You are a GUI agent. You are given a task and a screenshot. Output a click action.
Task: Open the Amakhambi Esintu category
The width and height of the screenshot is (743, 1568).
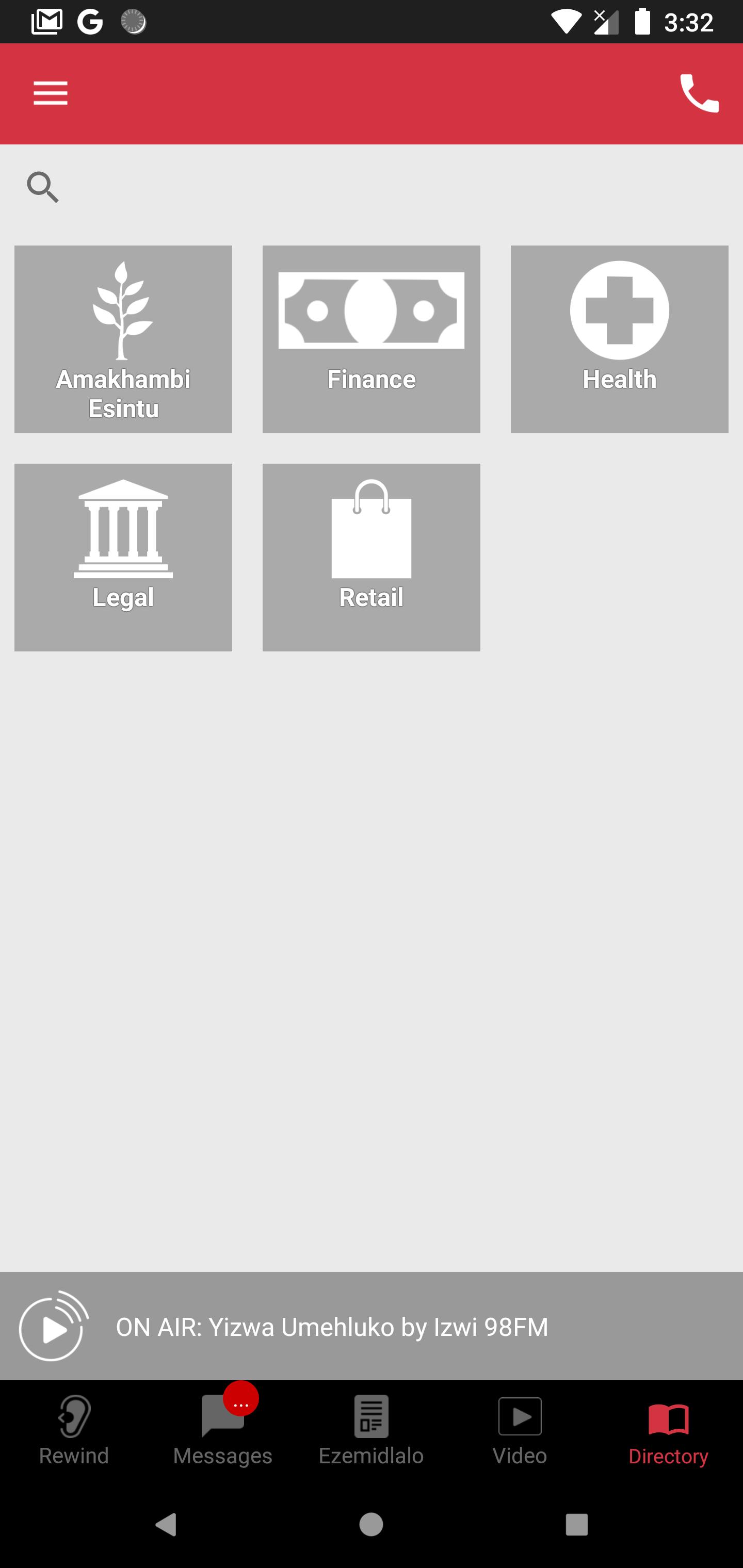click(x=123, y=339)
